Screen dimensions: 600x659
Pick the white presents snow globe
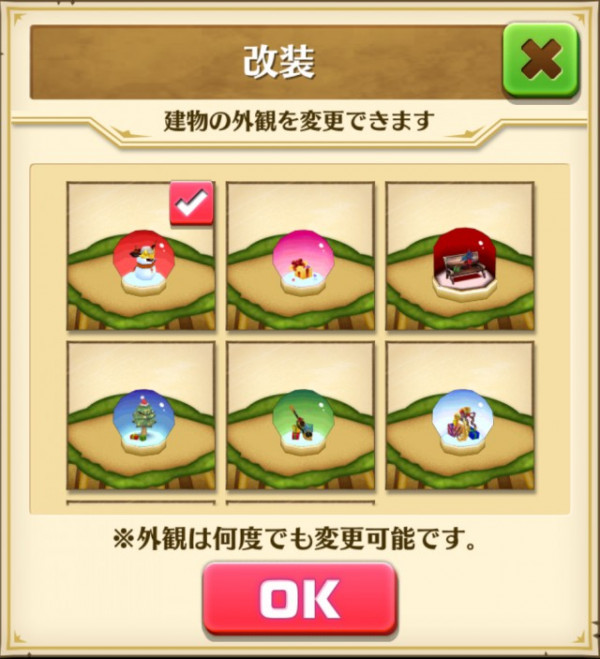point(460,417)
